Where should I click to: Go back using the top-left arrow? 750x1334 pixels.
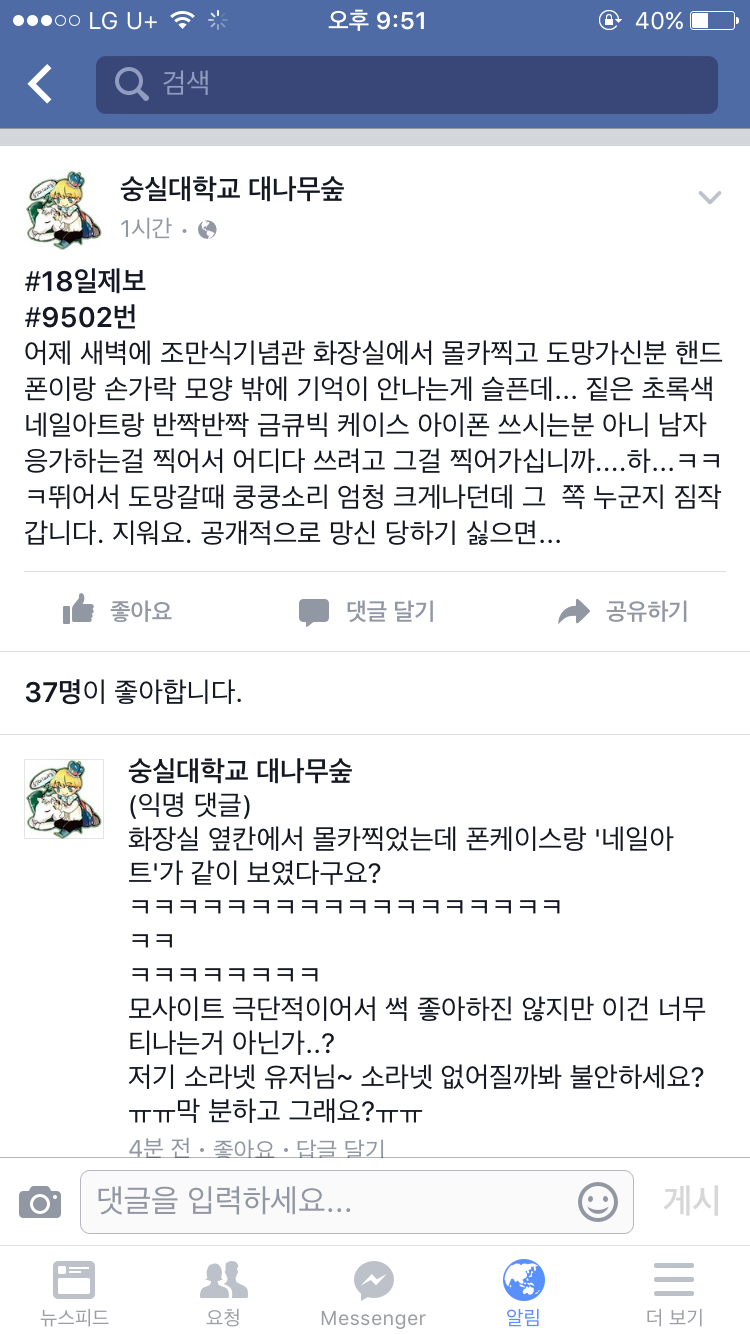point(40,85)
